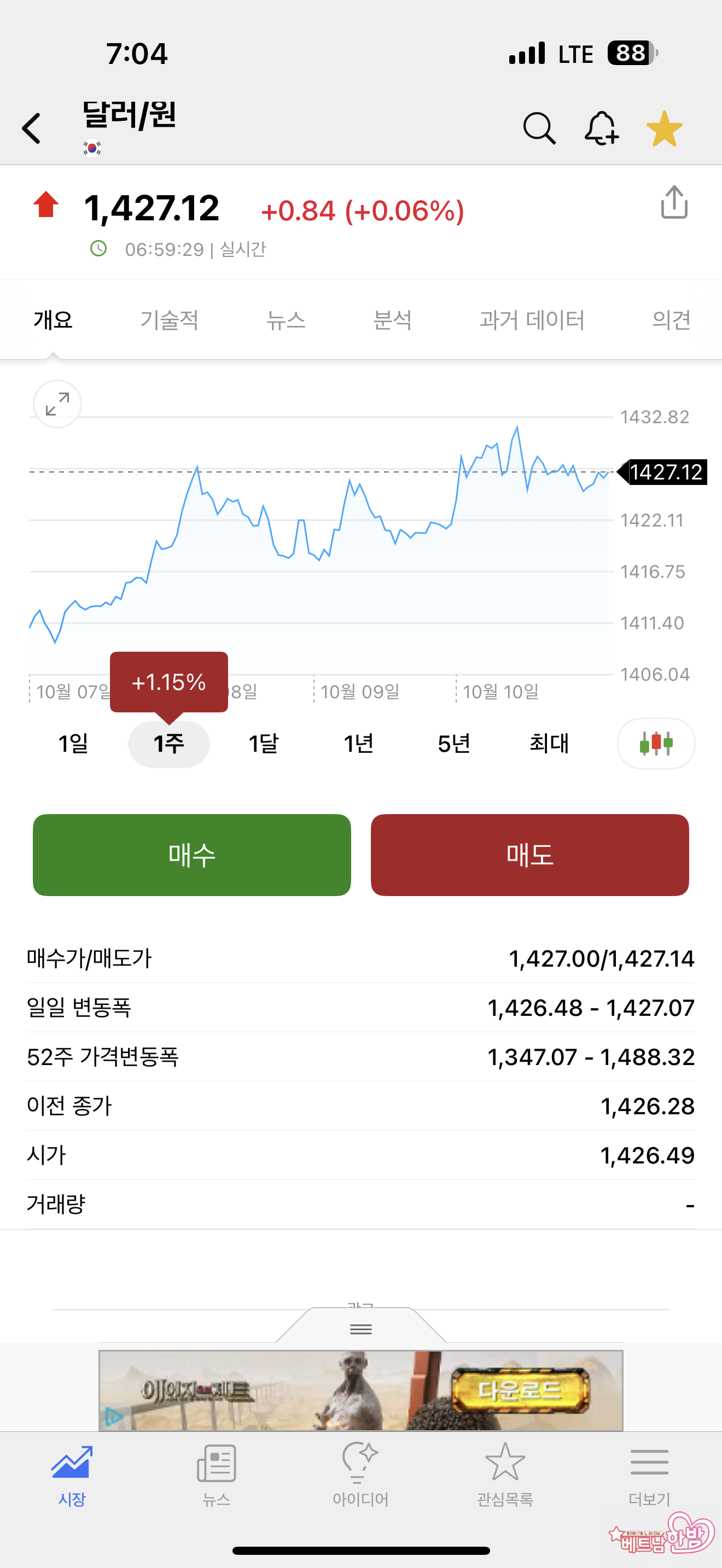
Task: Go back from the 달러/원 page
Action: pyautogui.click(x=32, y=128)
